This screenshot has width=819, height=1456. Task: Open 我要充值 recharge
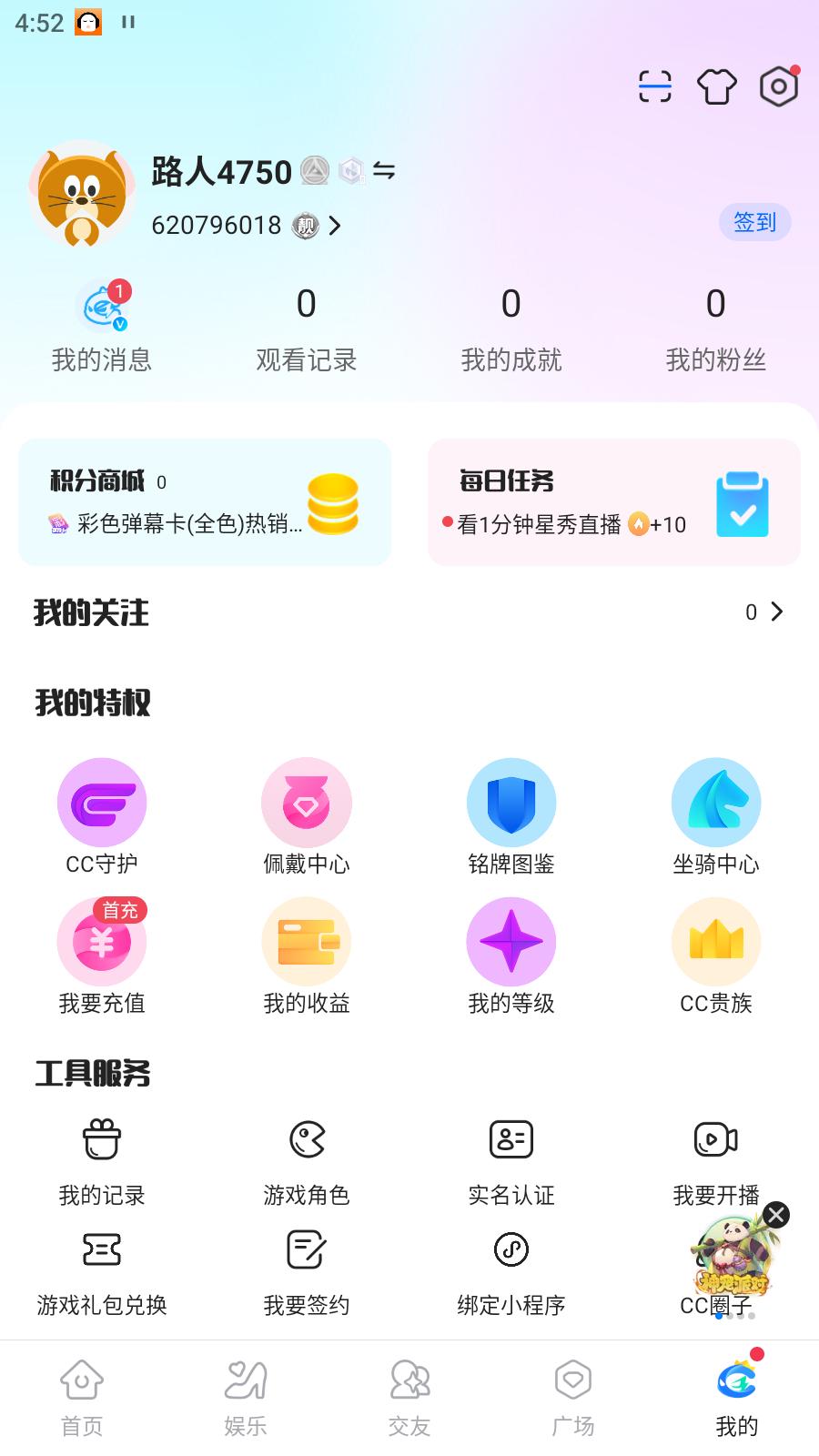point(102,956)
